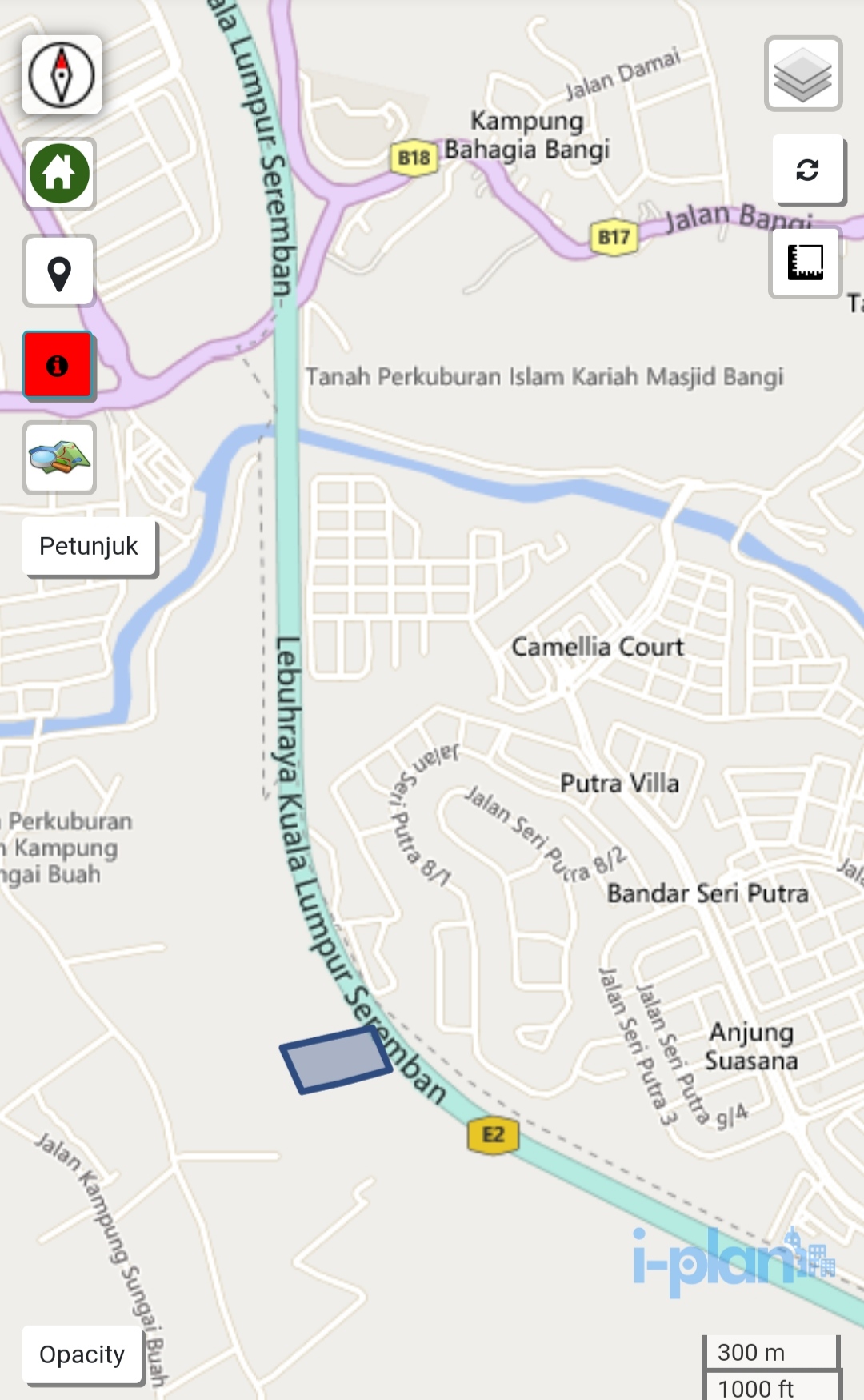Refresh the map
The image size is (864, 1400).
tap(808, 170)
